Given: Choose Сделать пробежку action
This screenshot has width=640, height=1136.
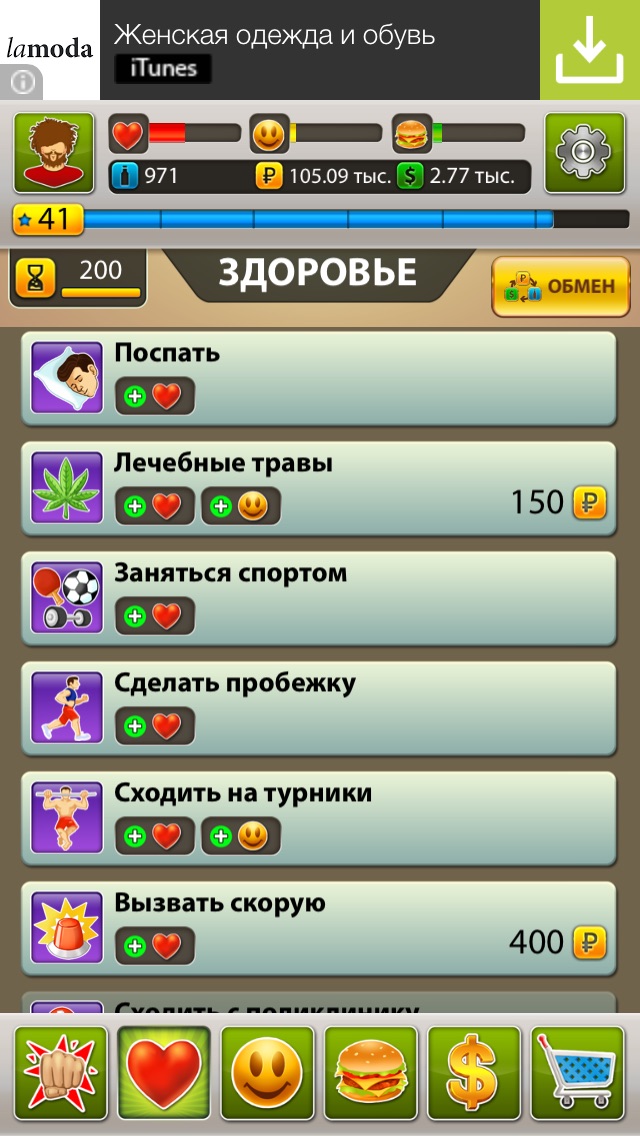Looking at the screenshot, I should pyautogui.click(x=318, y=706).
